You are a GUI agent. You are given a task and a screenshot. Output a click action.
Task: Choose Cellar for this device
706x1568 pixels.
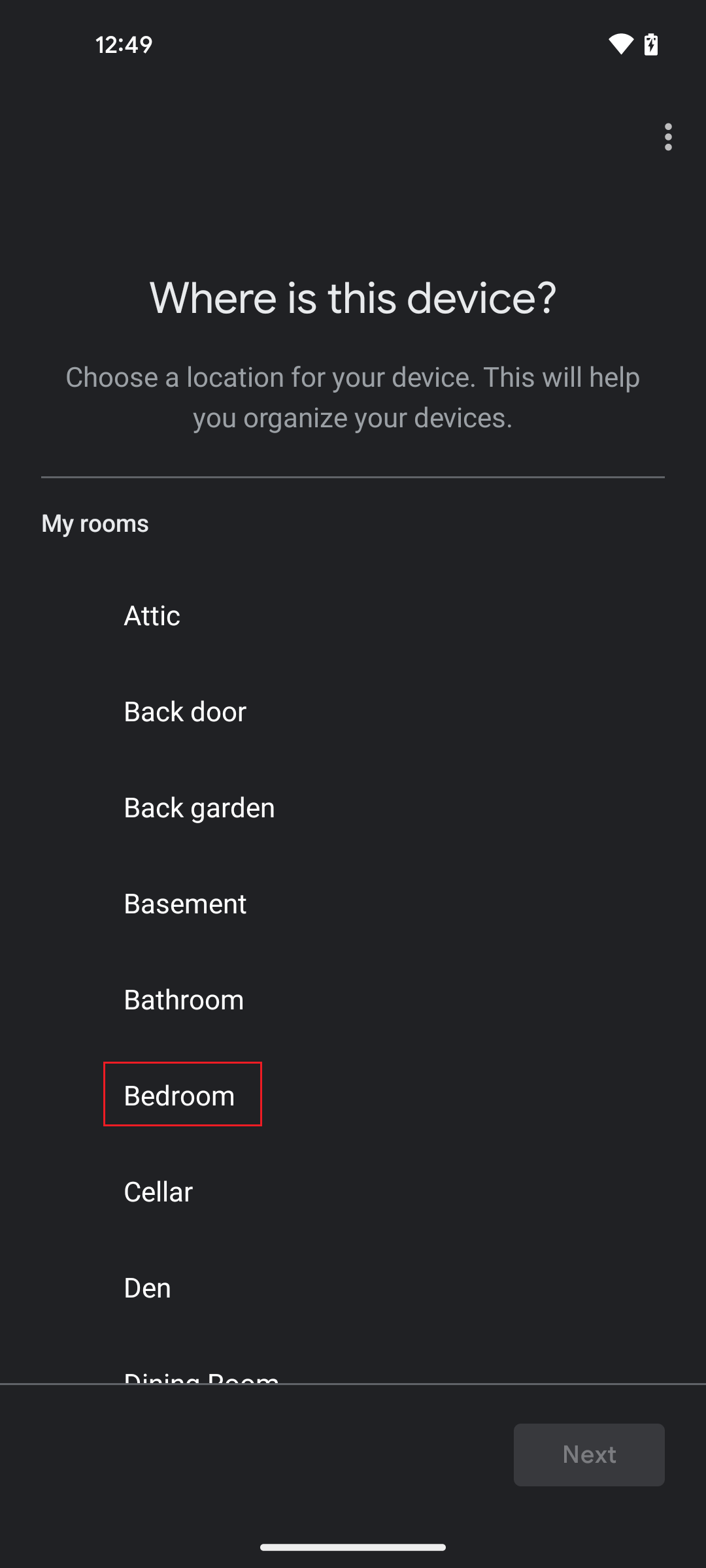click(158, 1191)
